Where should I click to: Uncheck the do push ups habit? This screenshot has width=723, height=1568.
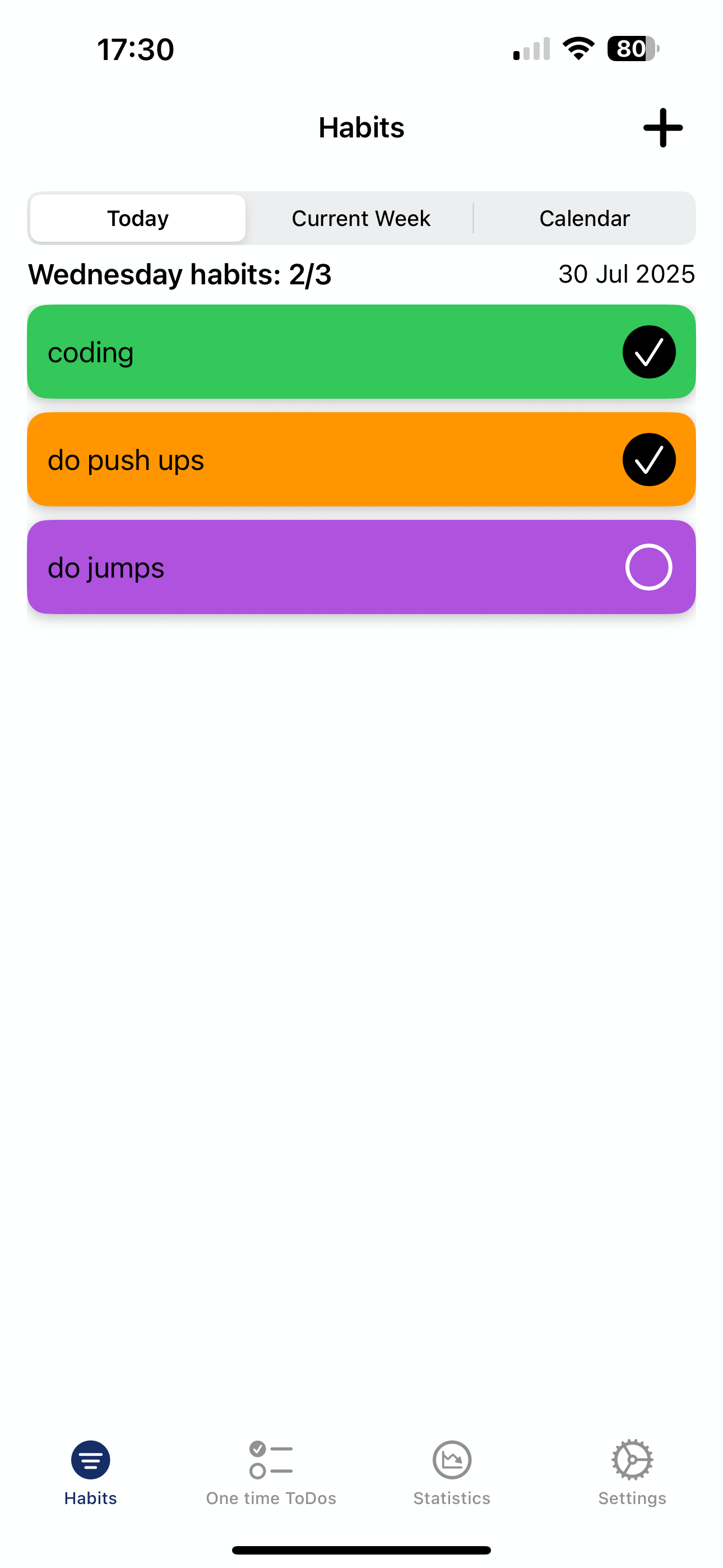pos(649,459)
